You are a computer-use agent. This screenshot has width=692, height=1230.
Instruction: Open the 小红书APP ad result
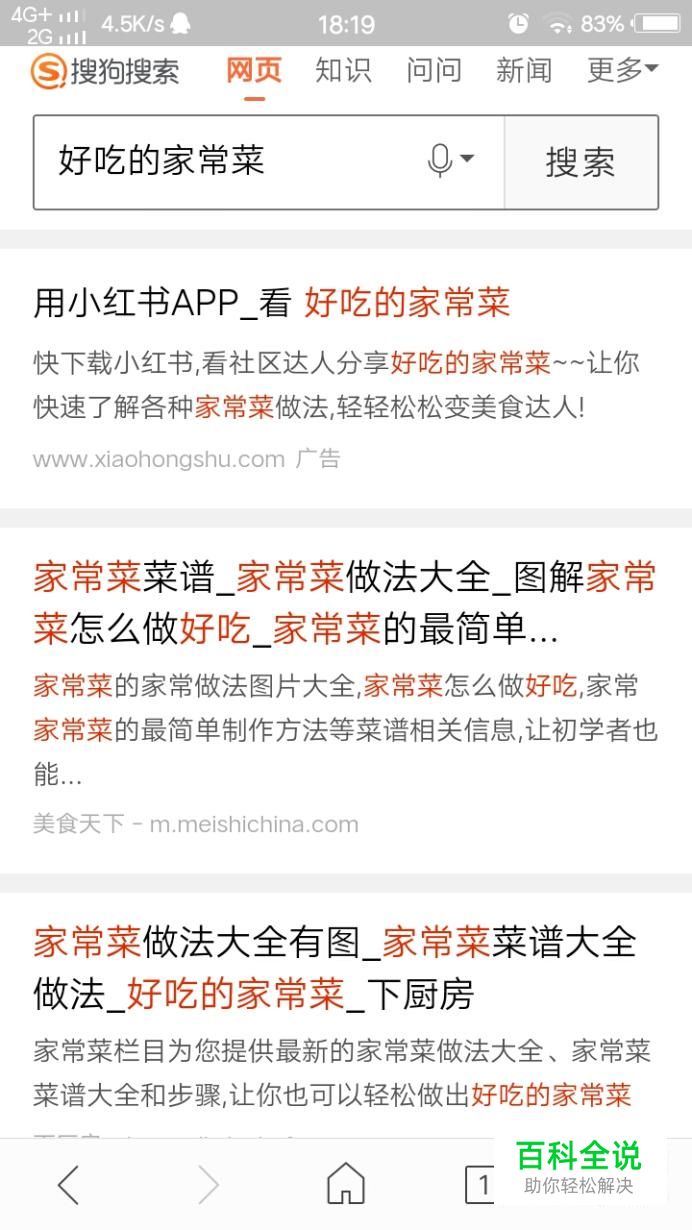click(x=272, y=303)
